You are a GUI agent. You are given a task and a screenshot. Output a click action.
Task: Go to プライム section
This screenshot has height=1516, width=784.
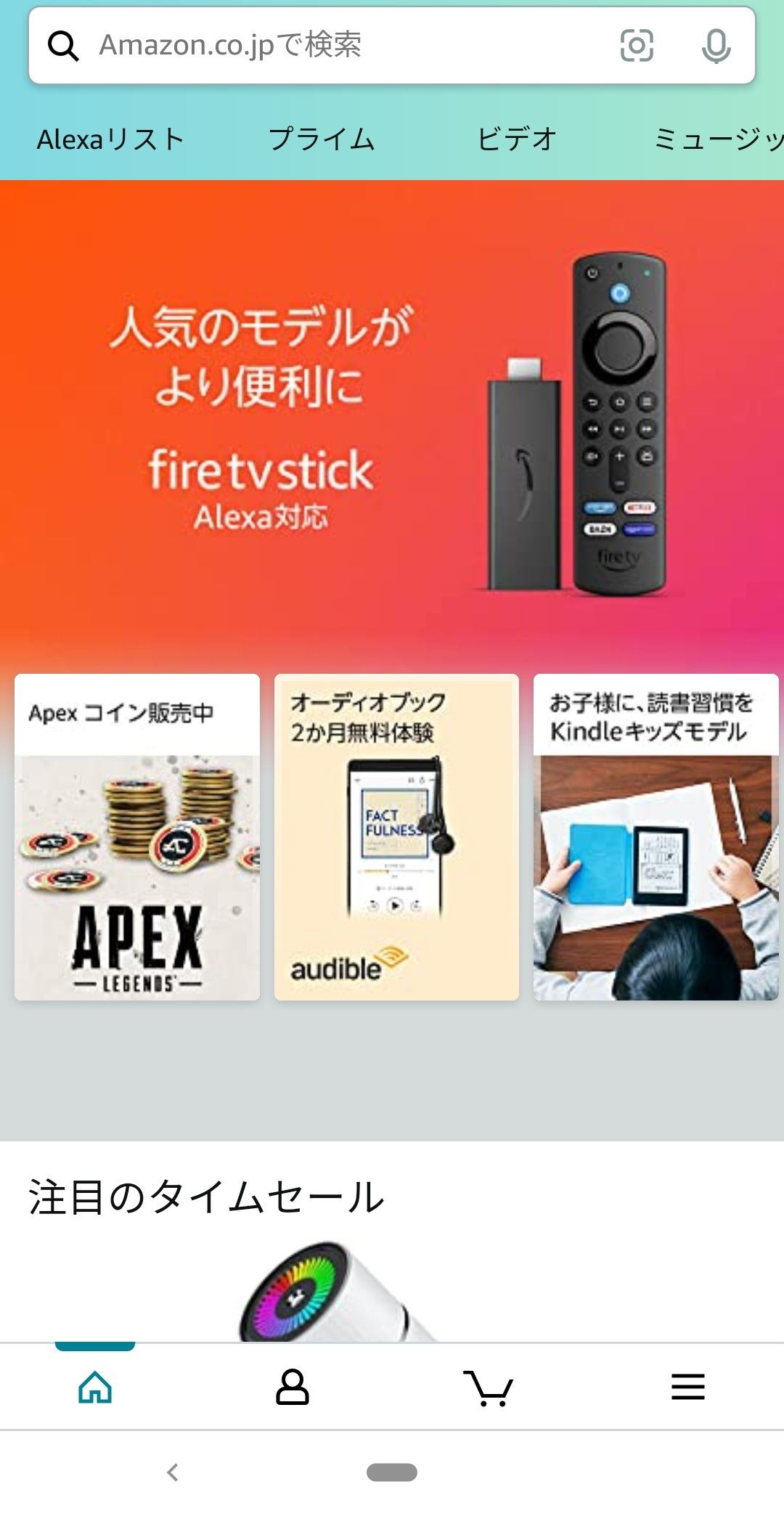(x=322, y=139)
